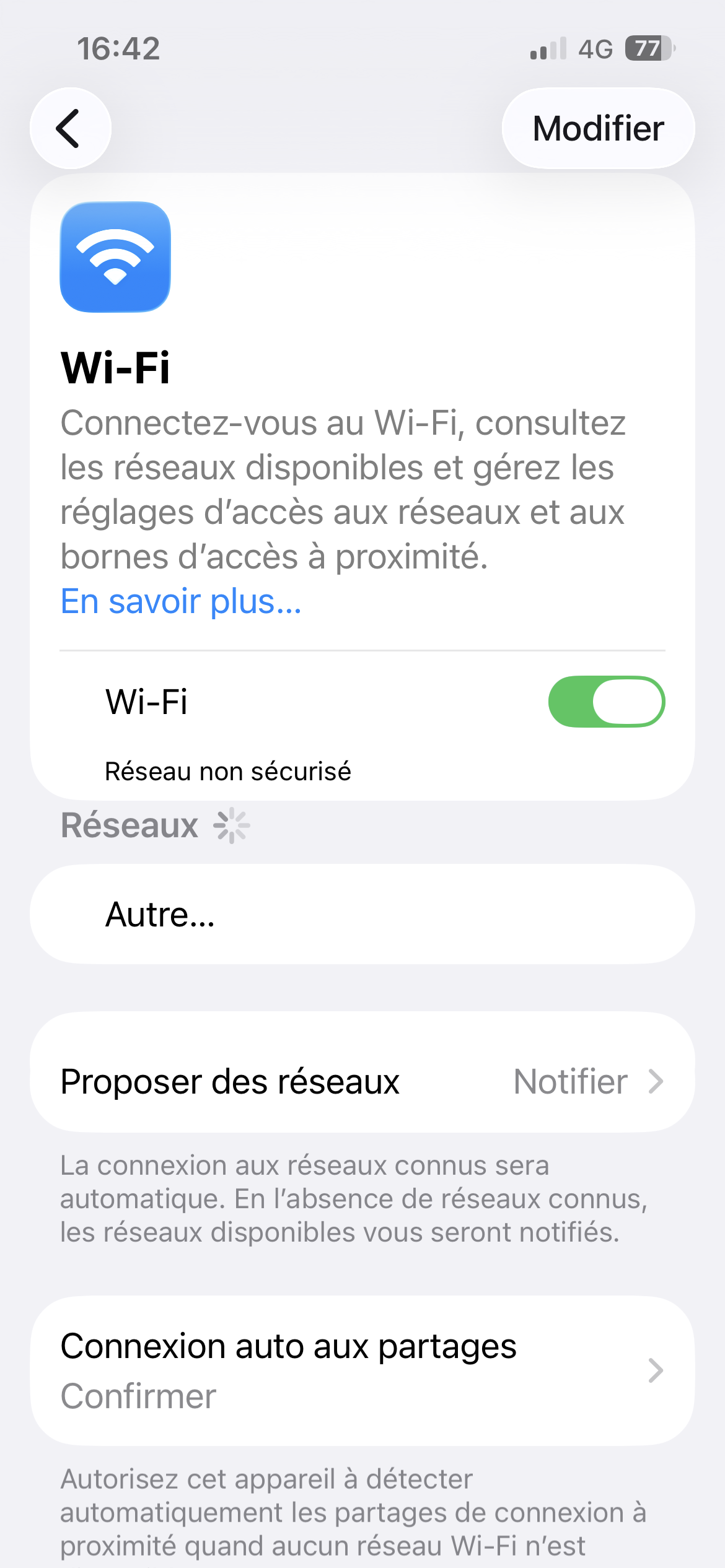This screenshot has height=1568, width=725.
Task: Tap the Modifier button
Action: [x=598, y=129]
